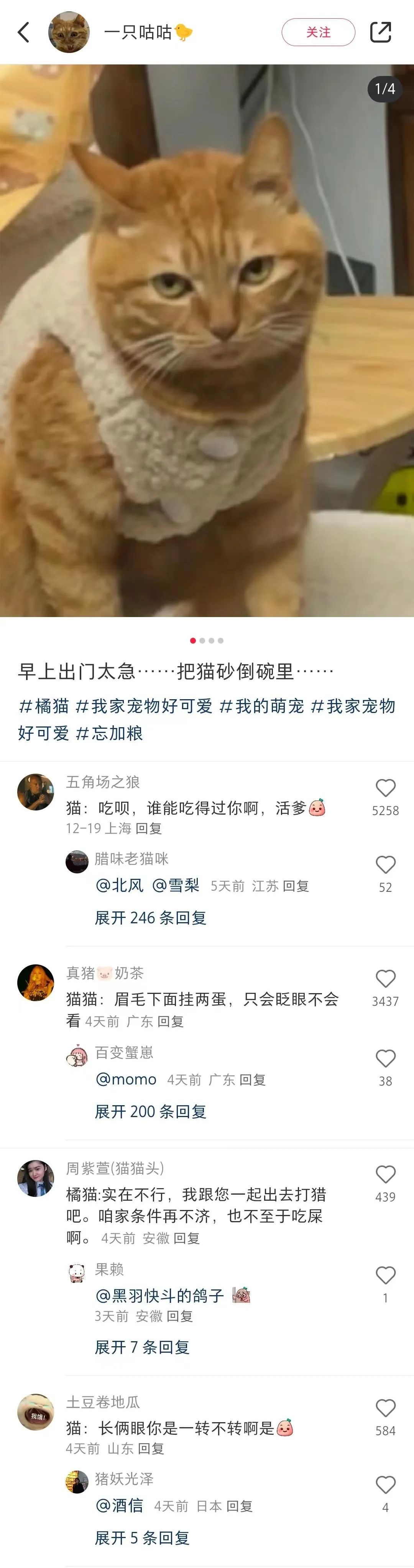The image size is (414, 1568).
Task: Open hashtag #我的萌宠
Action: 261,706
